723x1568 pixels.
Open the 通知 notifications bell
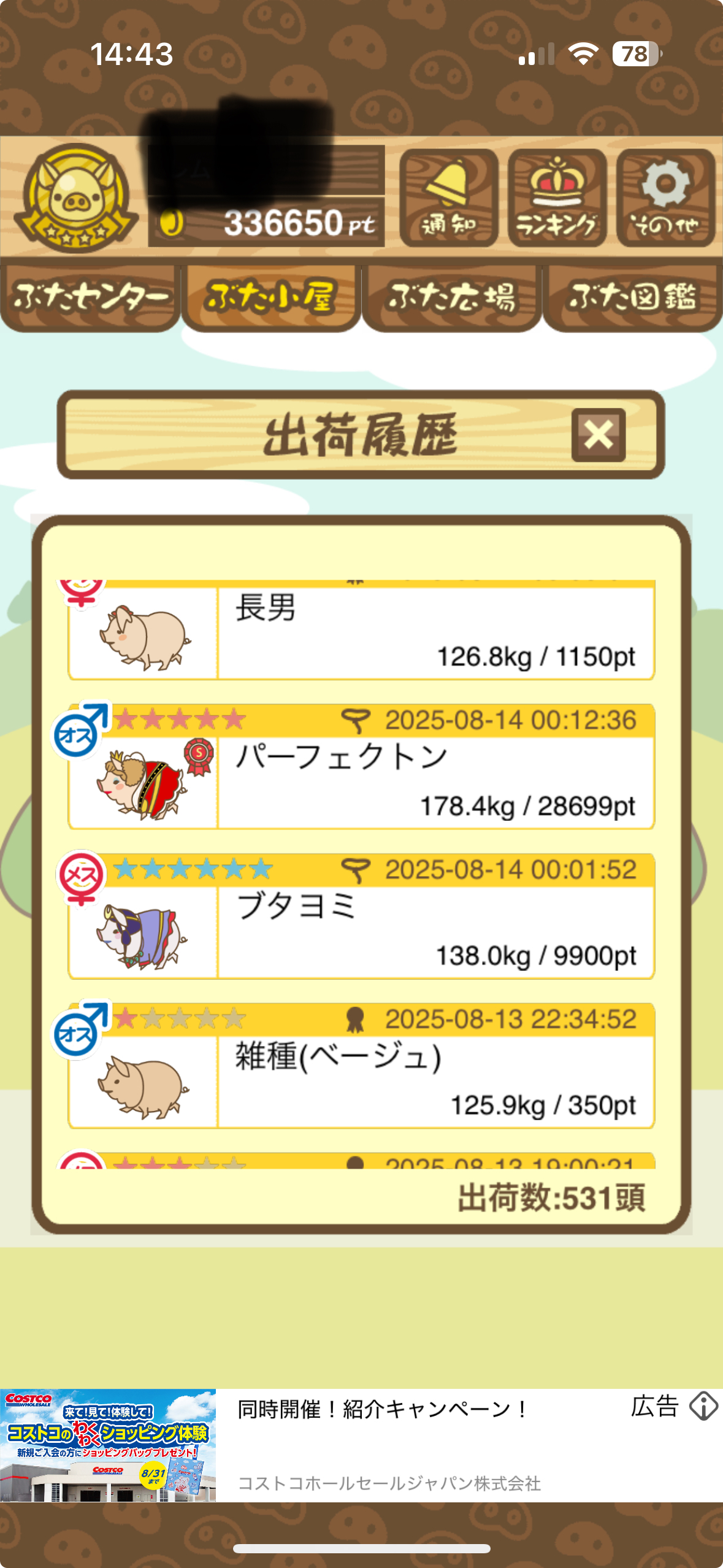click(448, 198)
